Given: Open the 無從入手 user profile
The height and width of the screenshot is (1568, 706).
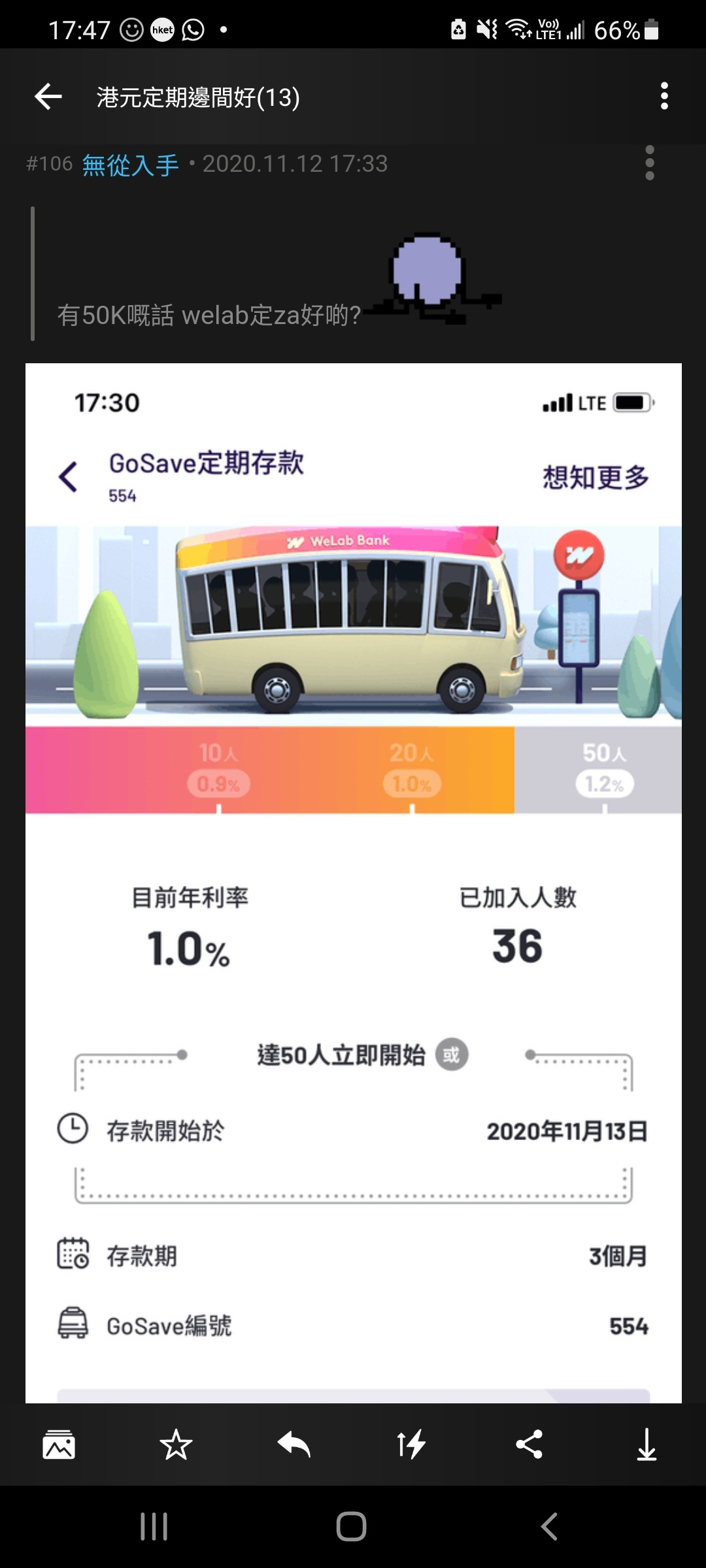Looking at the screenshot, I should coord(130,164).
